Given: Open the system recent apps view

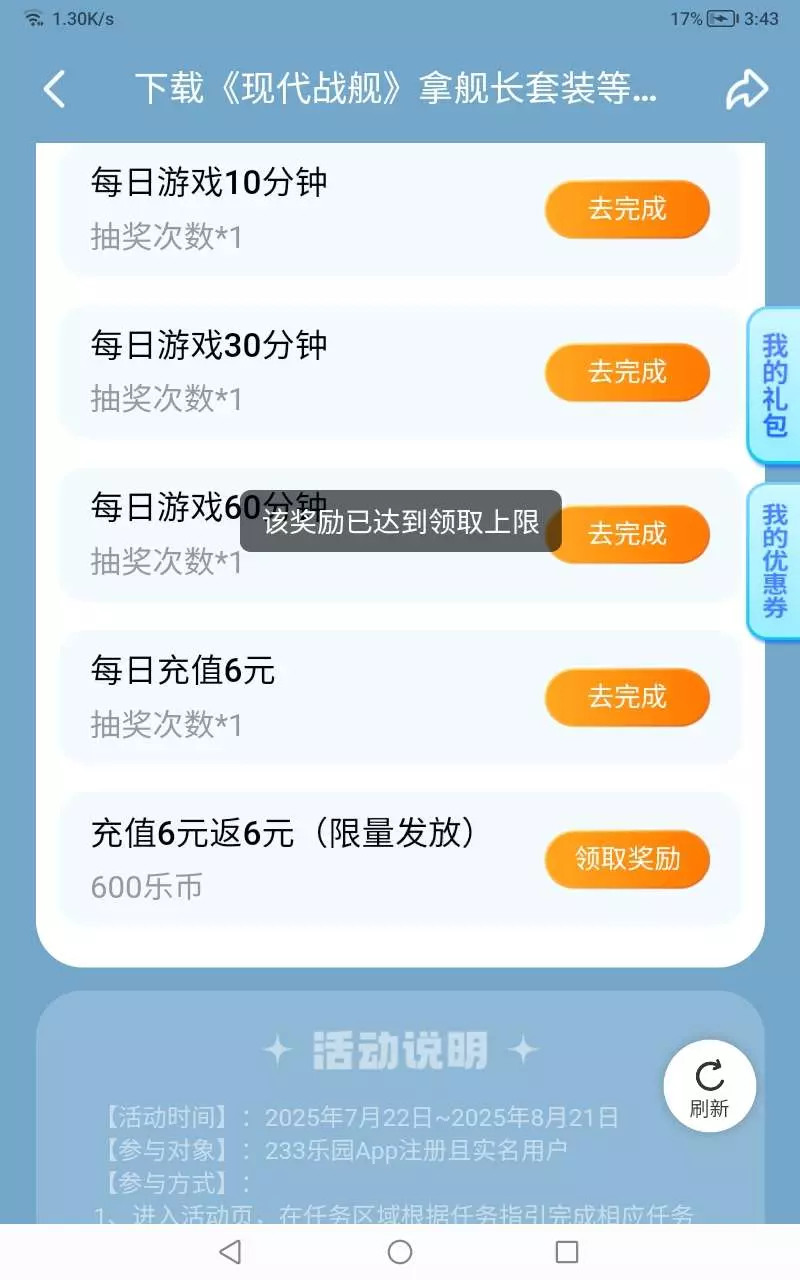Looking at the screenshot, I should (x=567, y=1252).
